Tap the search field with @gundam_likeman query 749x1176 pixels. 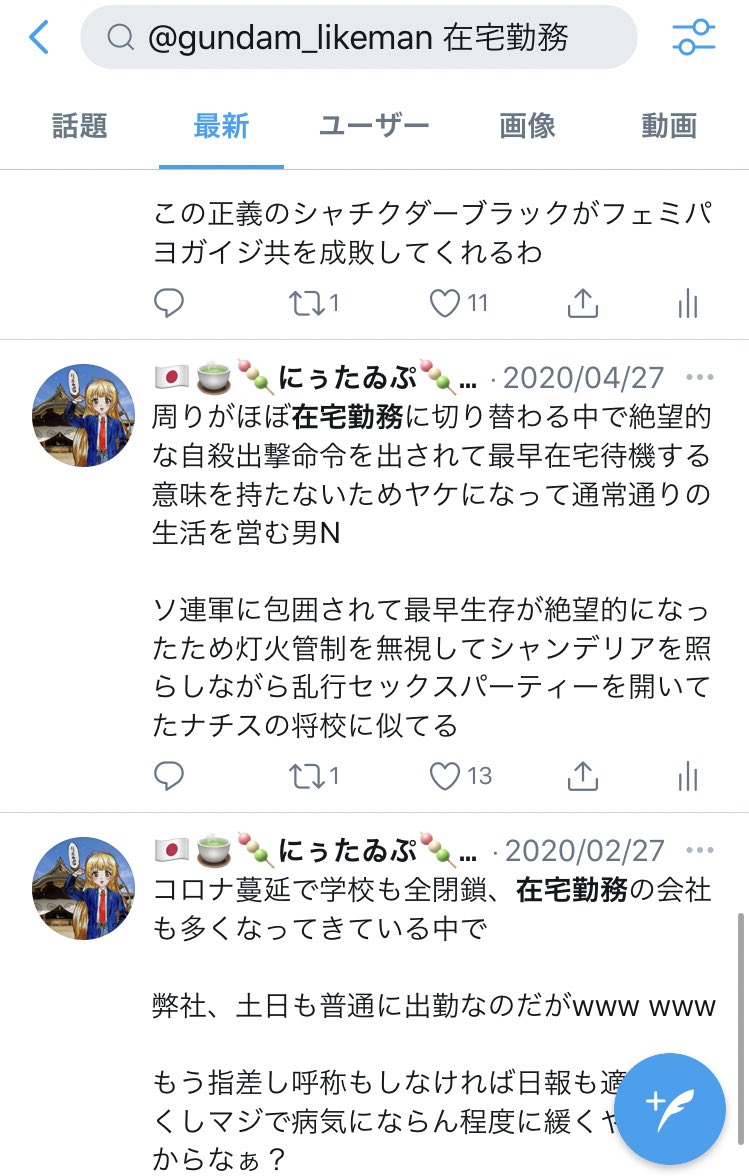pyautogui.click(x=358, y=38)
